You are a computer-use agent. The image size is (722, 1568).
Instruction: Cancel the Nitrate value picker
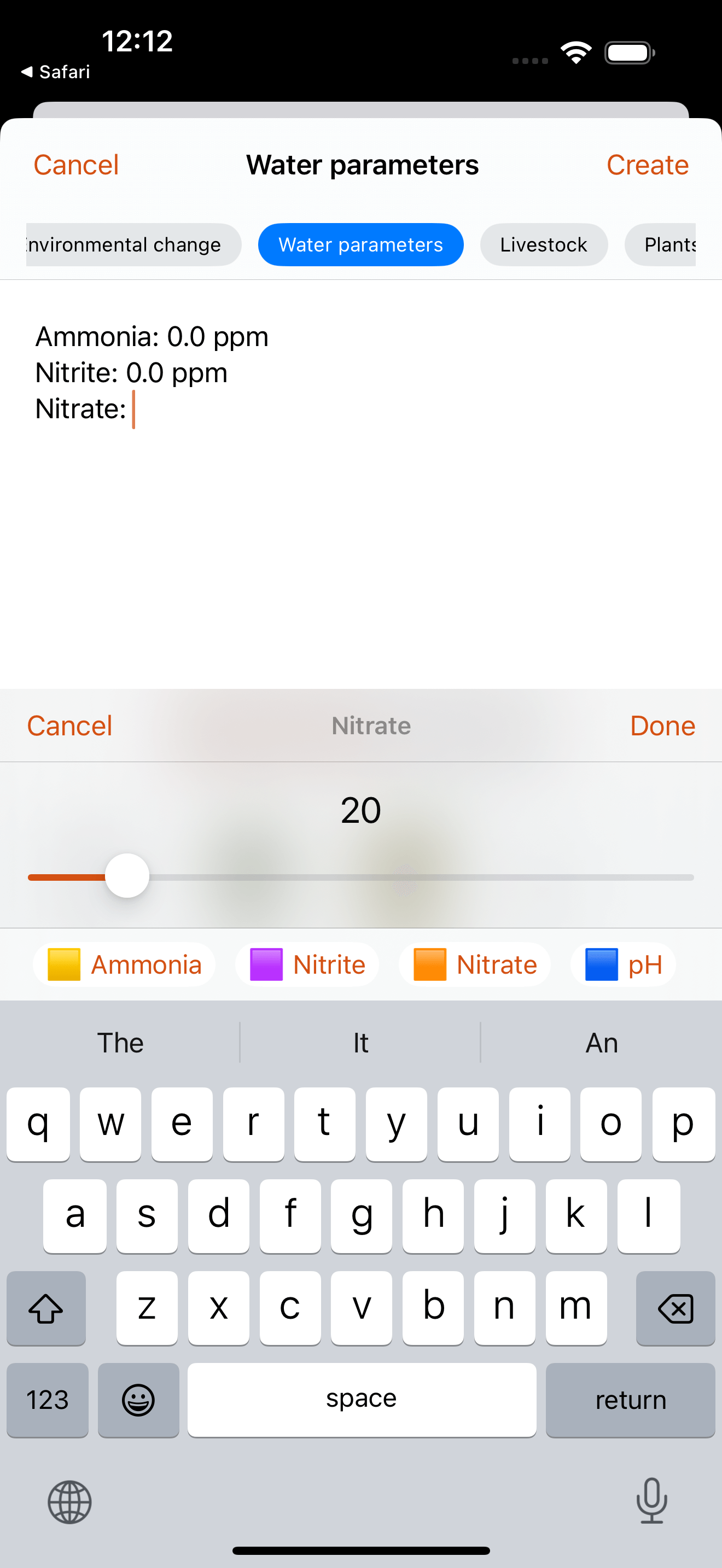pos(69,726)
